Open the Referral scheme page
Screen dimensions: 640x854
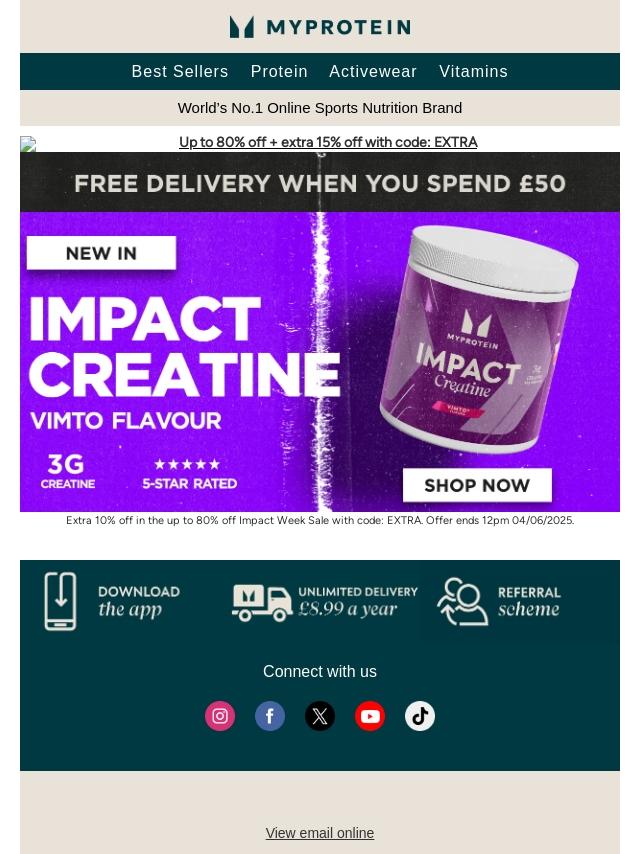point(499,601)
